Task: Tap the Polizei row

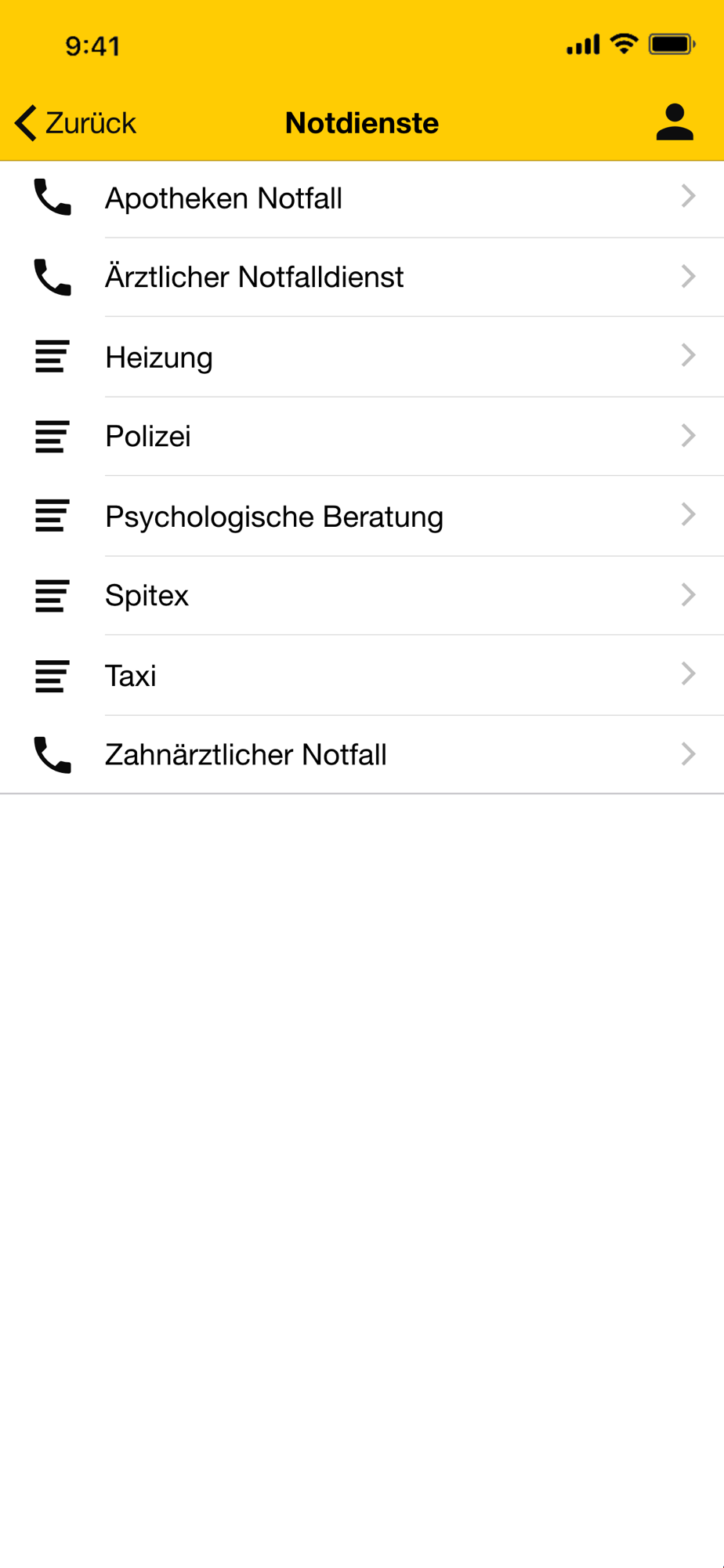Action: (x=362, y=437)
